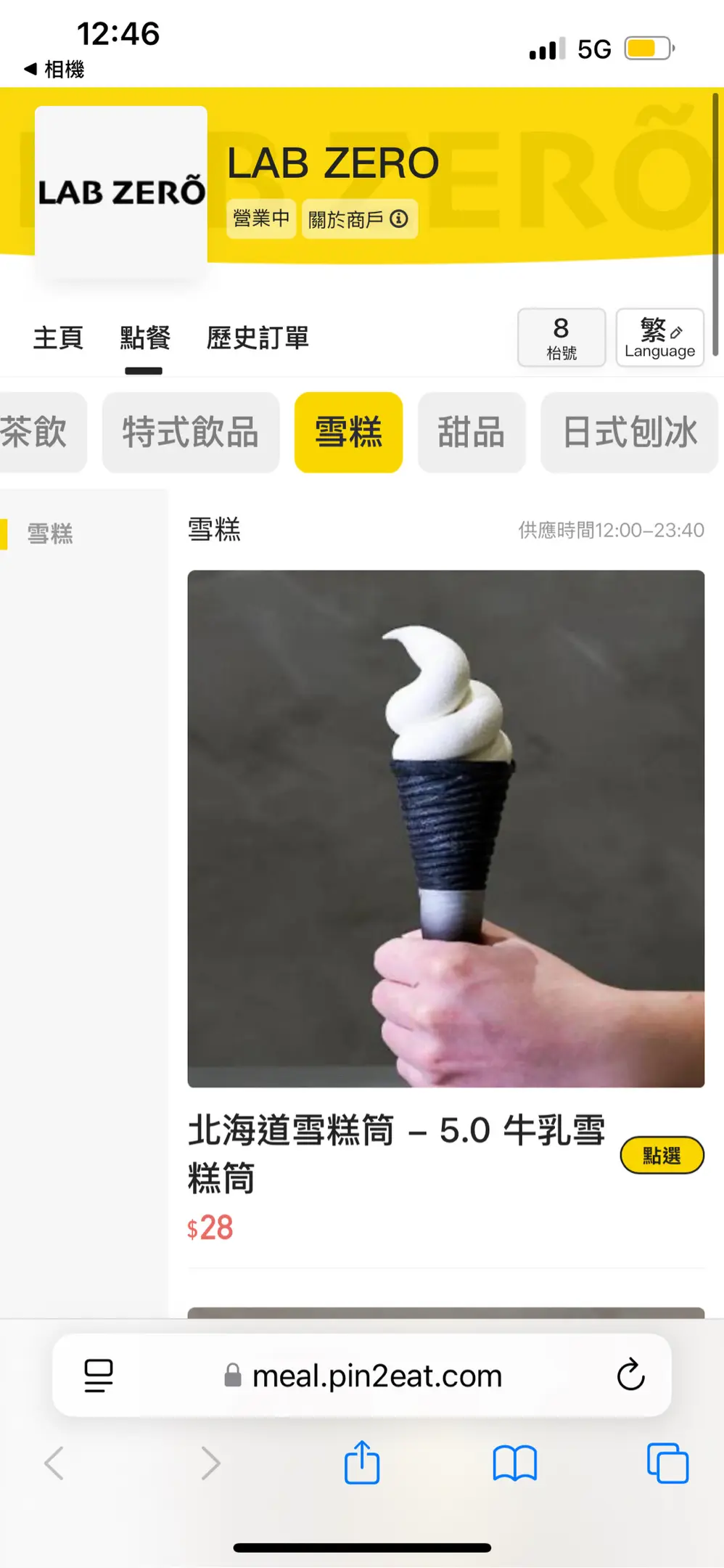
Task: Select the 甜品 category chip
Action: (x=472, y=433)
